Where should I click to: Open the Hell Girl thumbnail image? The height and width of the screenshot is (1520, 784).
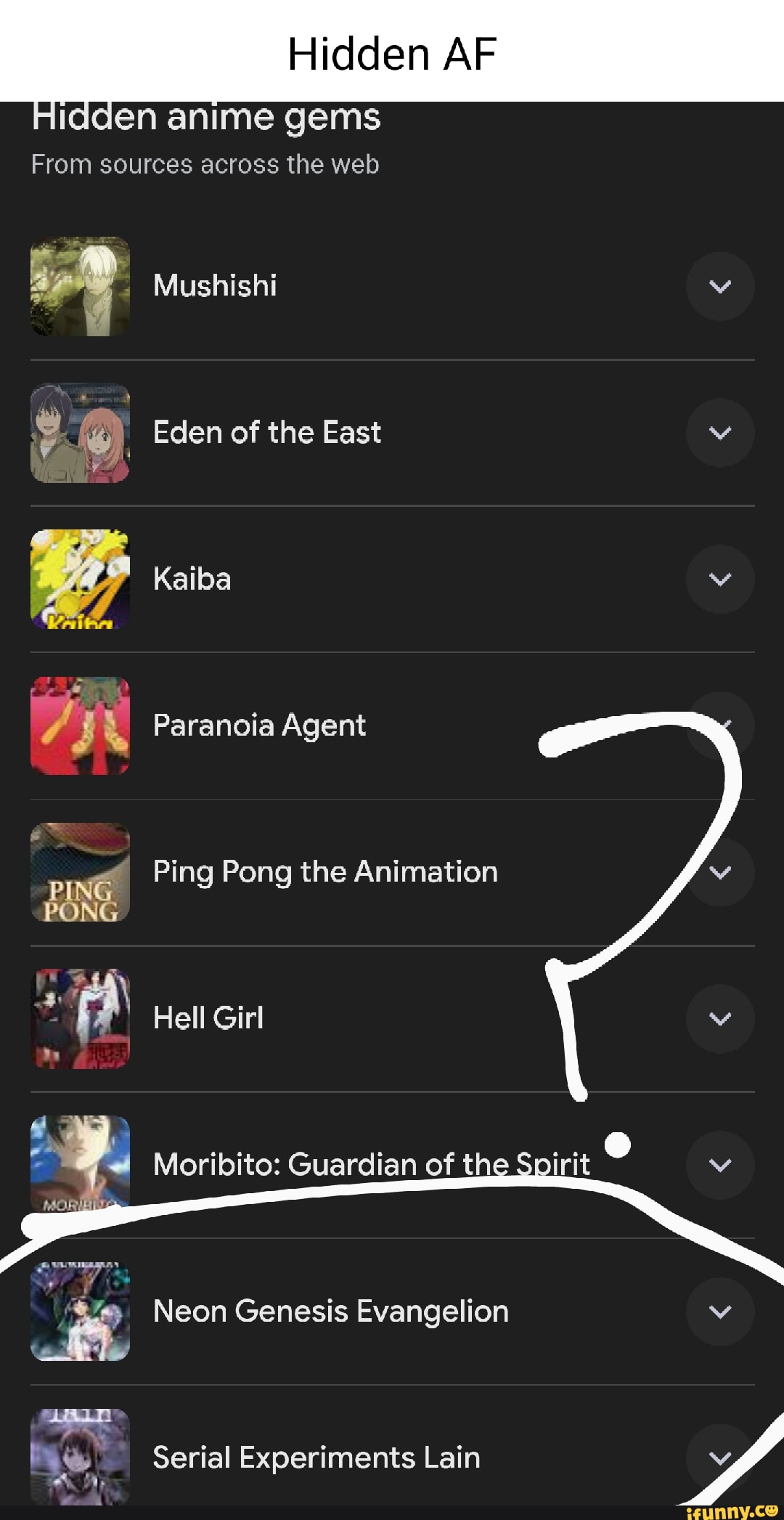click(x=80, y=1019)
